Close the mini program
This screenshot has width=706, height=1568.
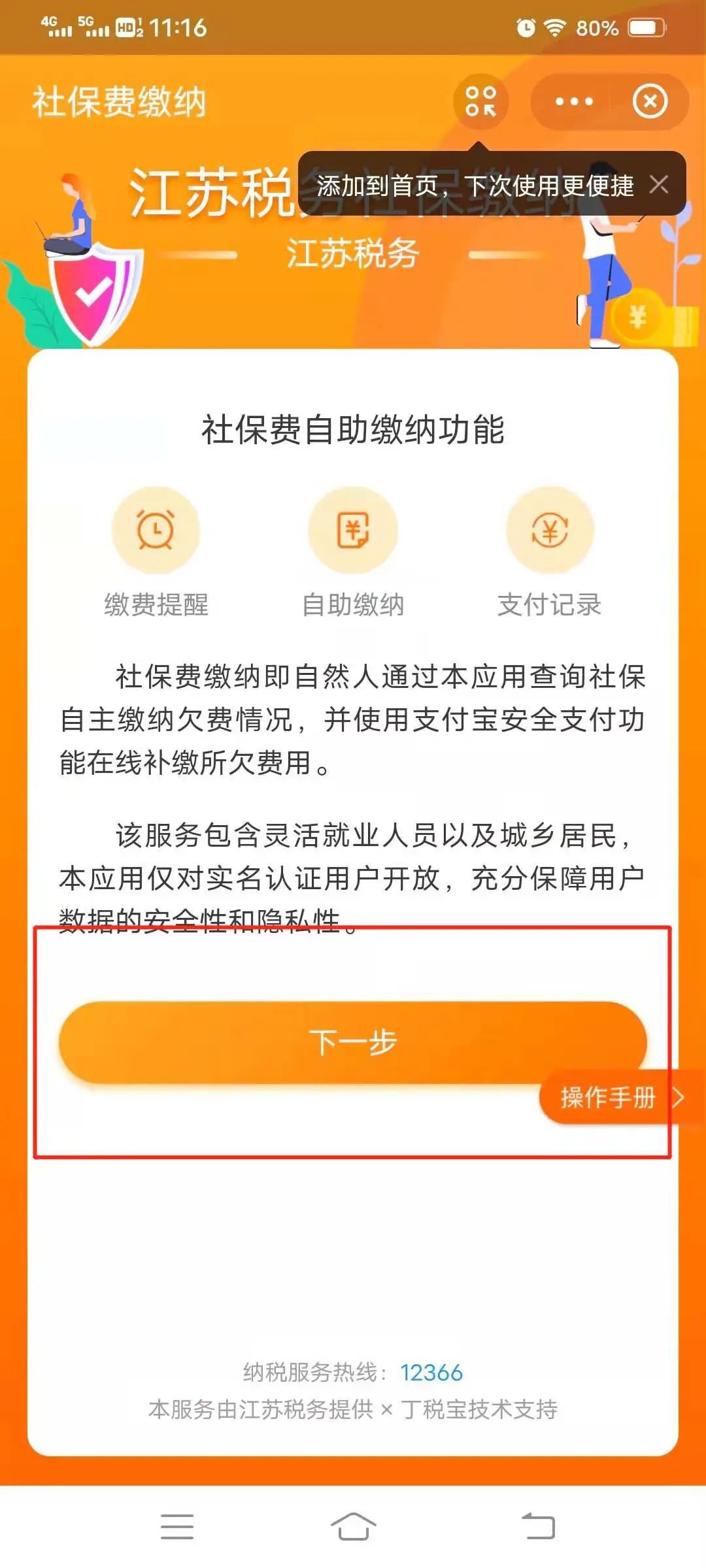650,102
